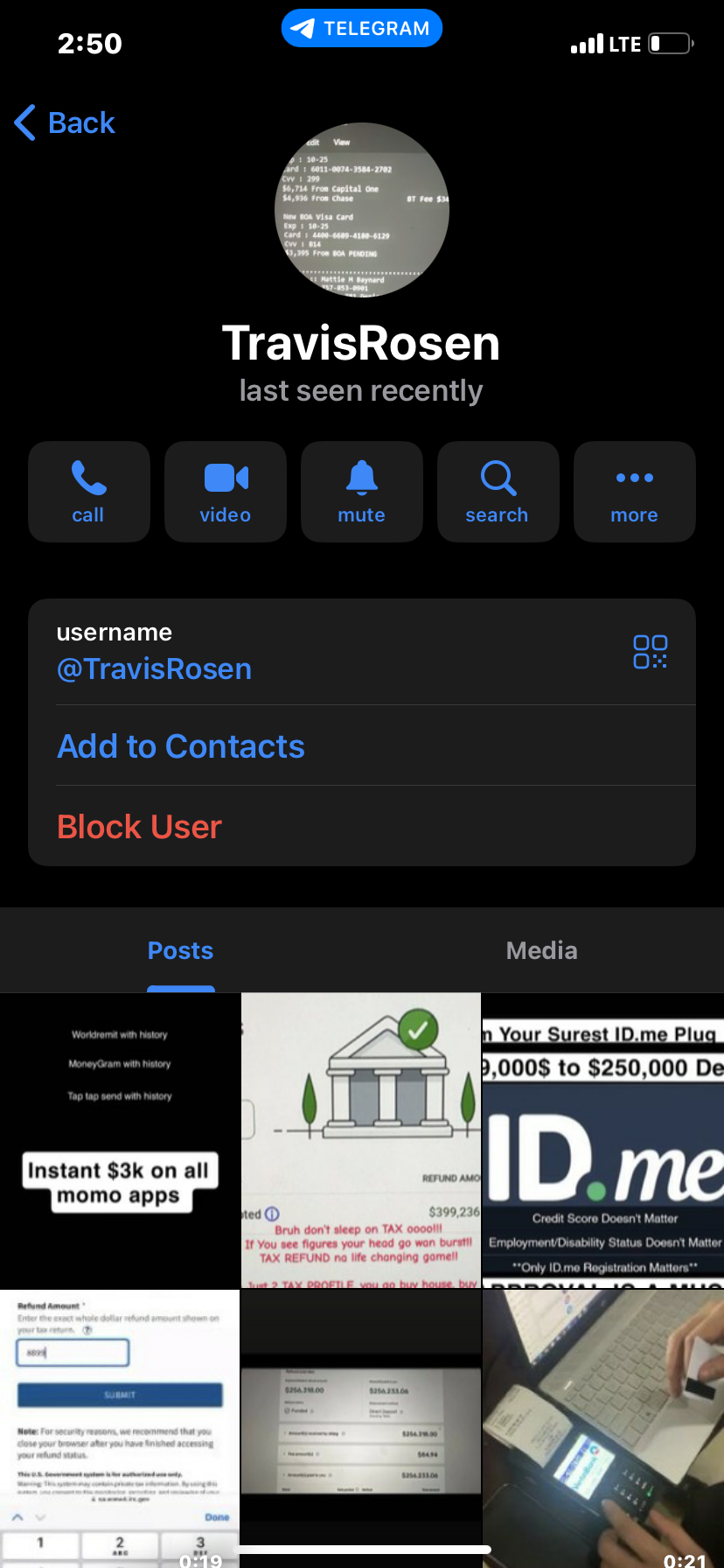Search within this chat
724x1568 pixels.
tap(498, 492)
